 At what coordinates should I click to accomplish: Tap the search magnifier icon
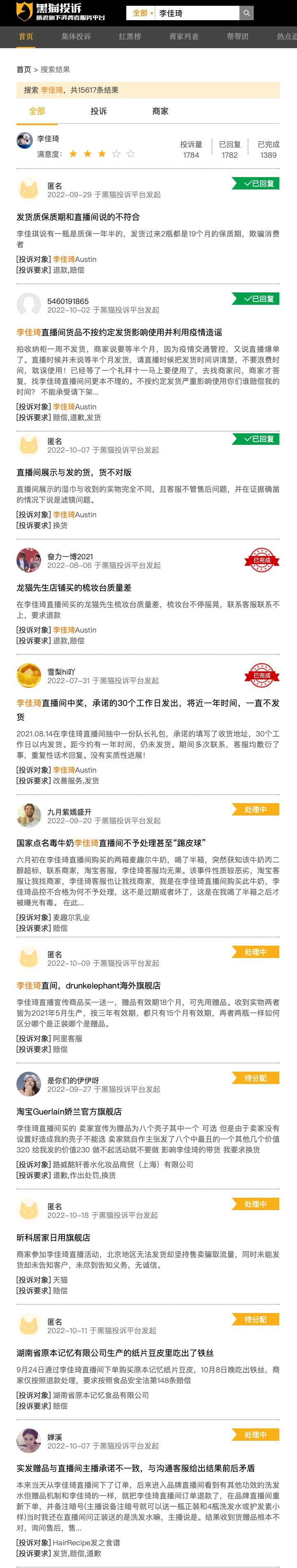coord(246,13)
